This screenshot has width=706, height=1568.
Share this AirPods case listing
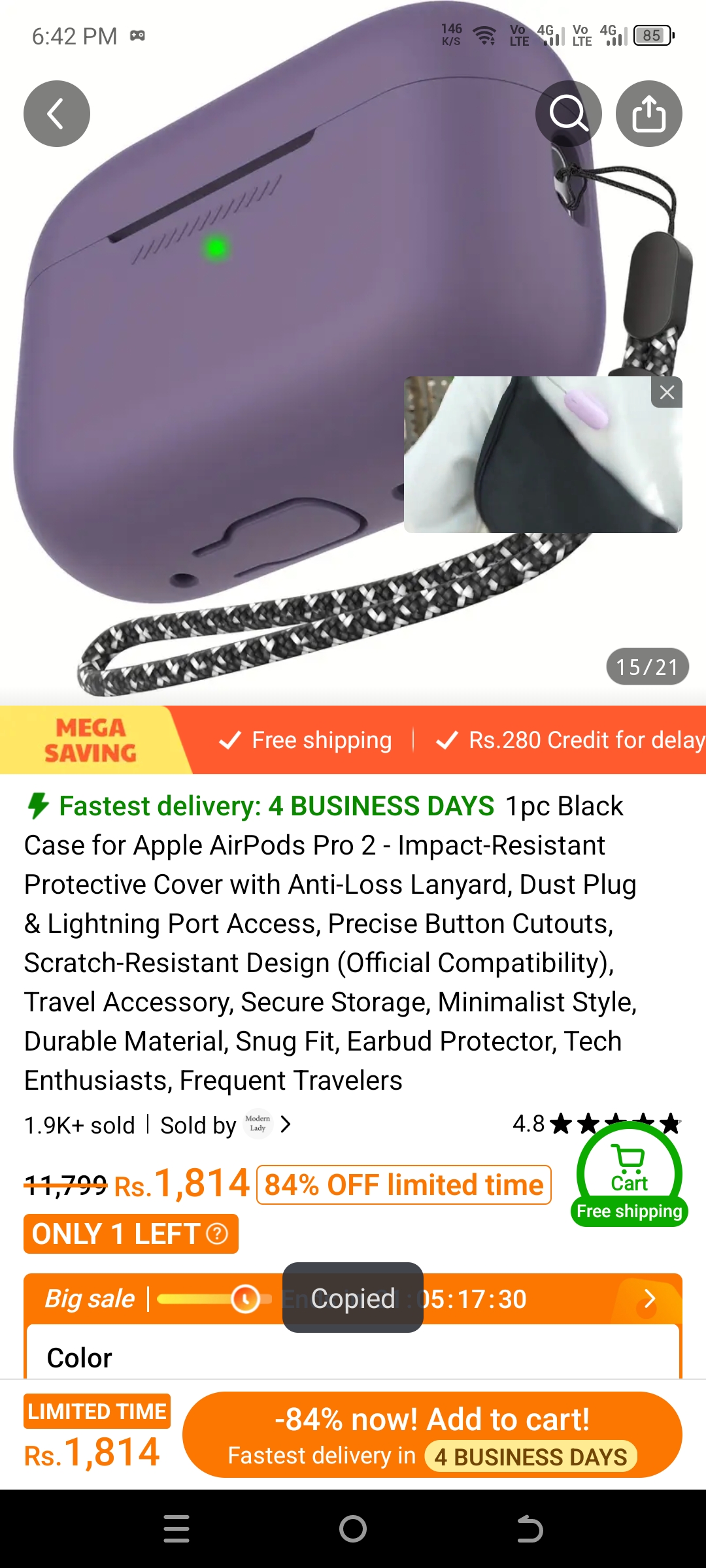coord(648,114)
